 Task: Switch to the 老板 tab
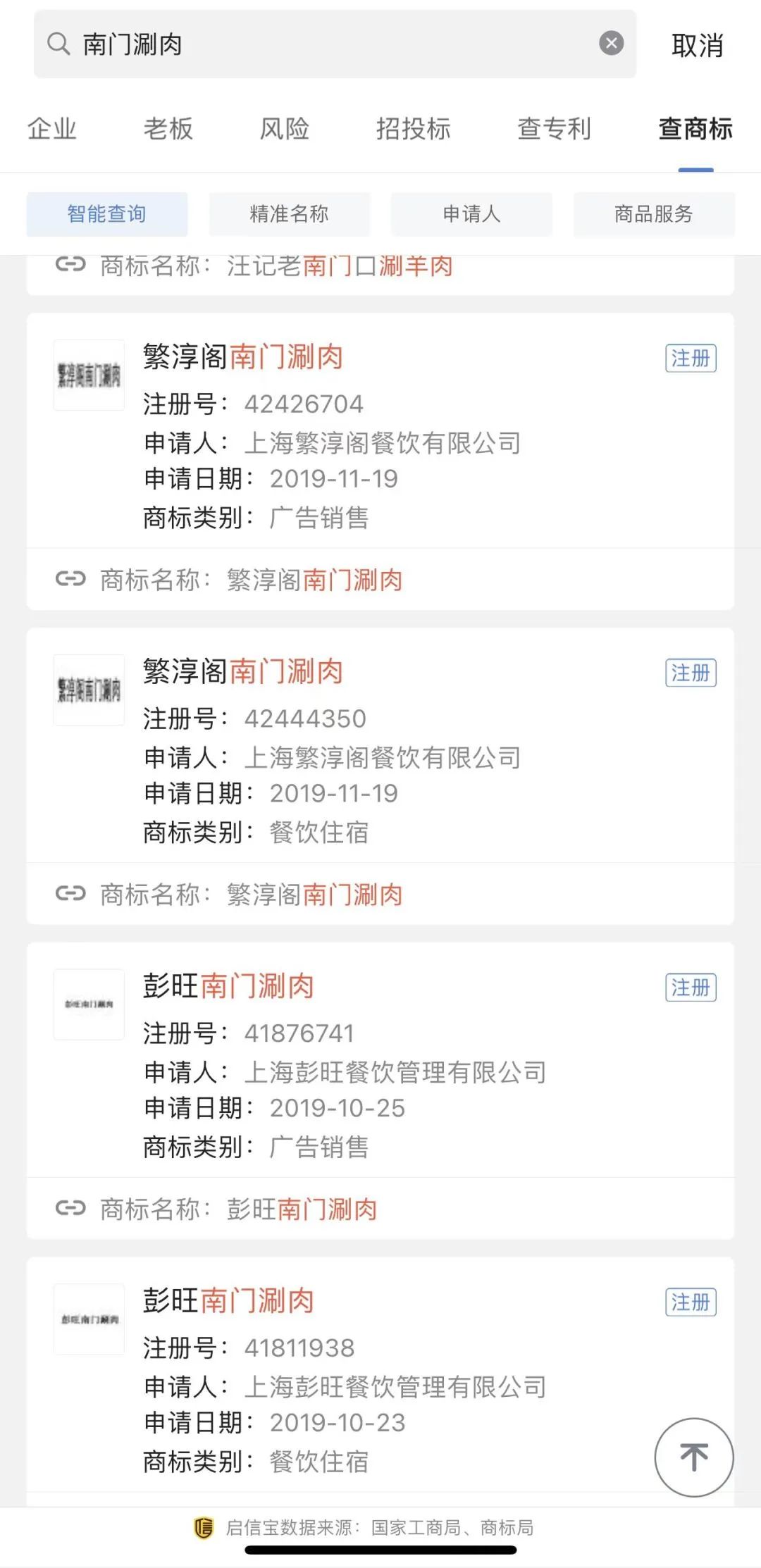168,129
